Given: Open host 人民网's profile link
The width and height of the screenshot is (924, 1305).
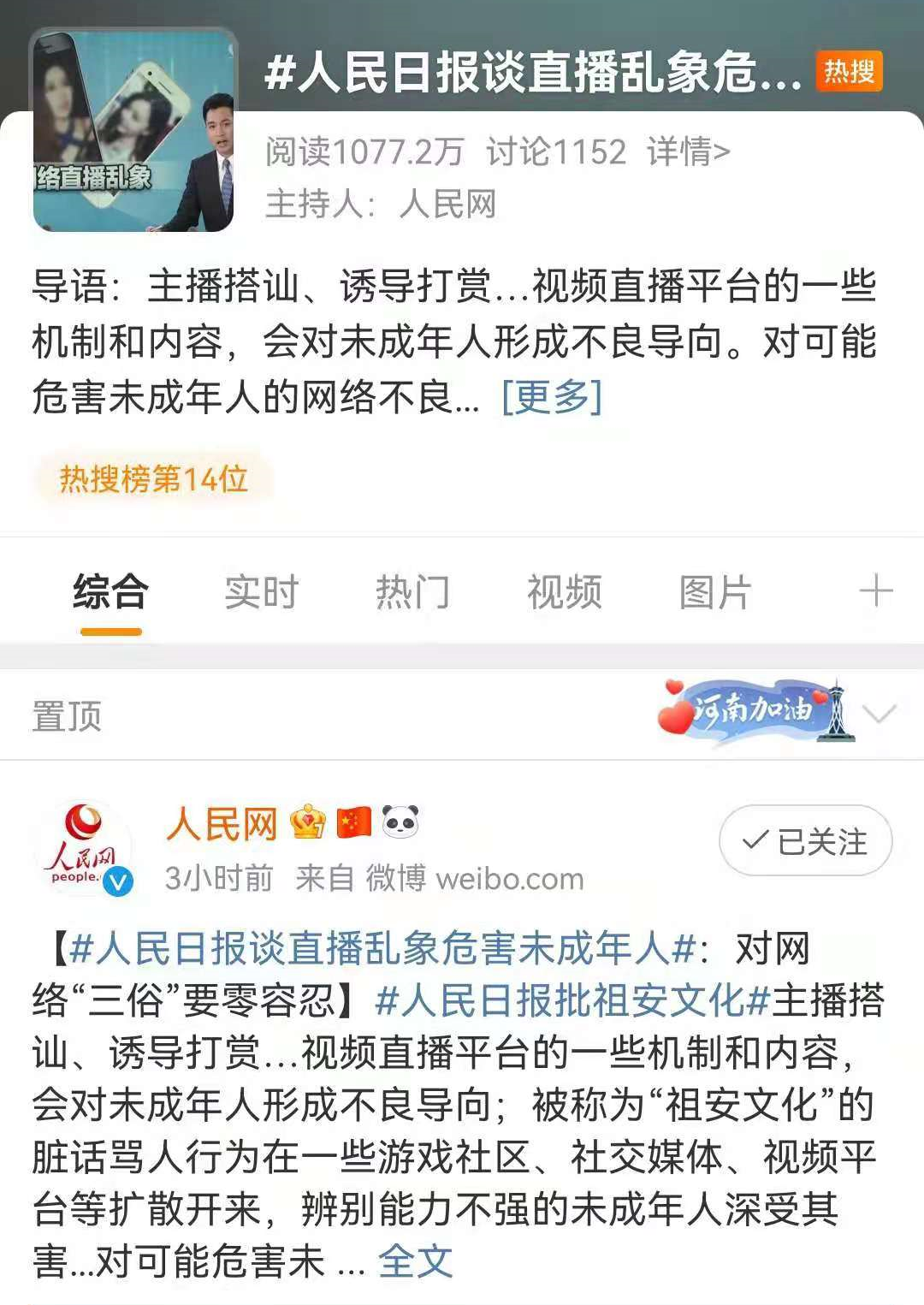Looking at the screenshot, I should click(447, 205).
